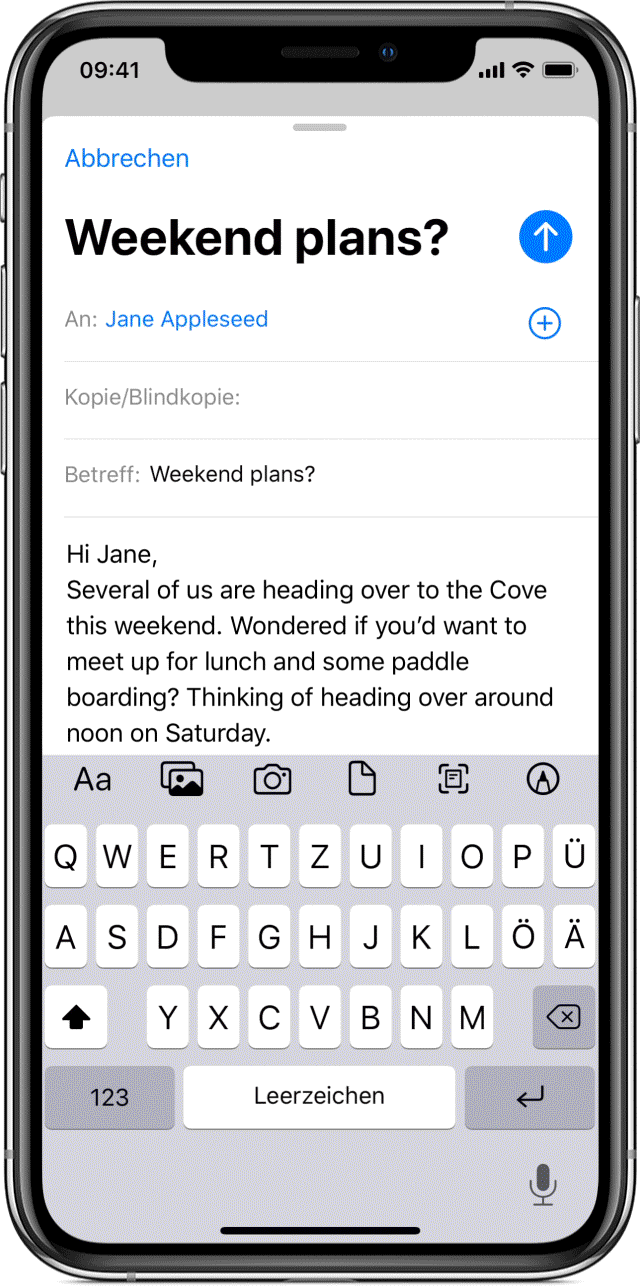Tap the recipient Jane Appleseed
Image resolution: width=640 pixels, height=1286 pixels.
[x=187, y=320]
